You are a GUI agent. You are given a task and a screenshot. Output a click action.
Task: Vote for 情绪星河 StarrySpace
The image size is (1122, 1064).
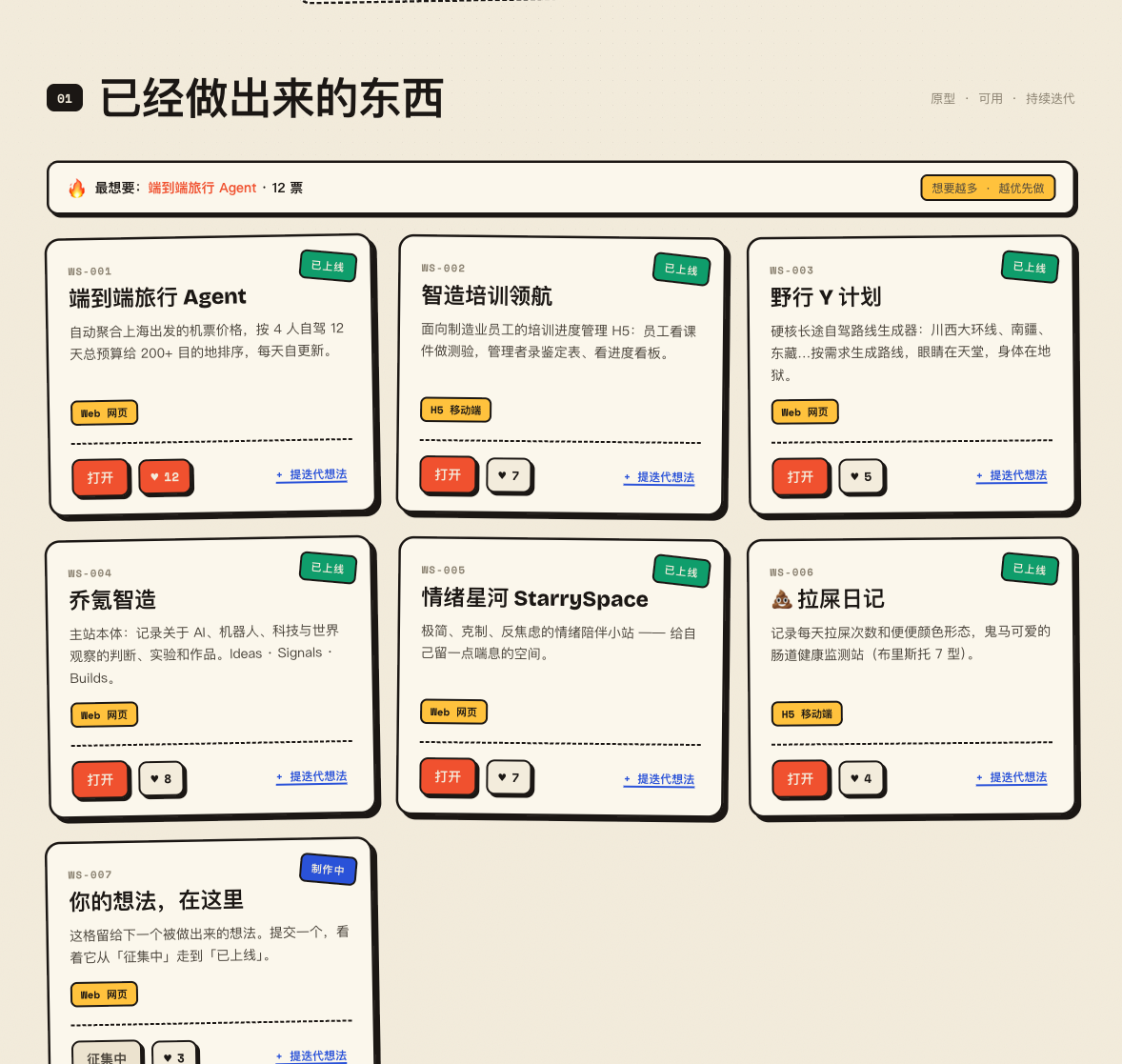point(509,777)
